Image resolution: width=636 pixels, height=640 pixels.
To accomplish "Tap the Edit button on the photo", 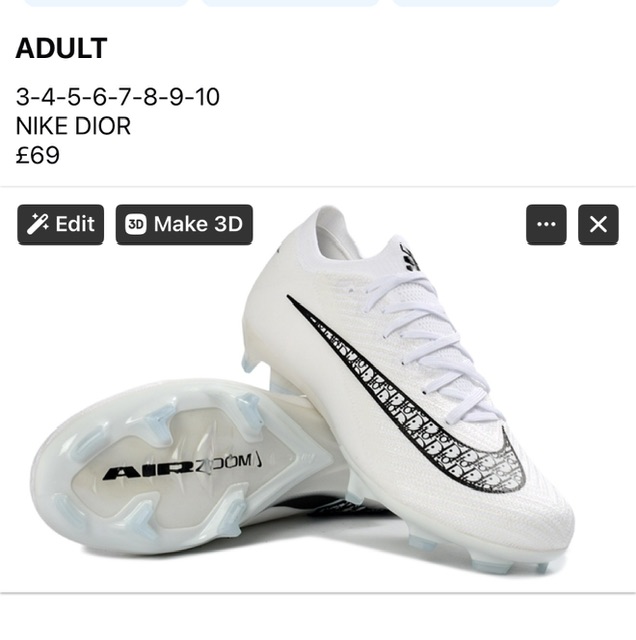I will pos(61,225).
